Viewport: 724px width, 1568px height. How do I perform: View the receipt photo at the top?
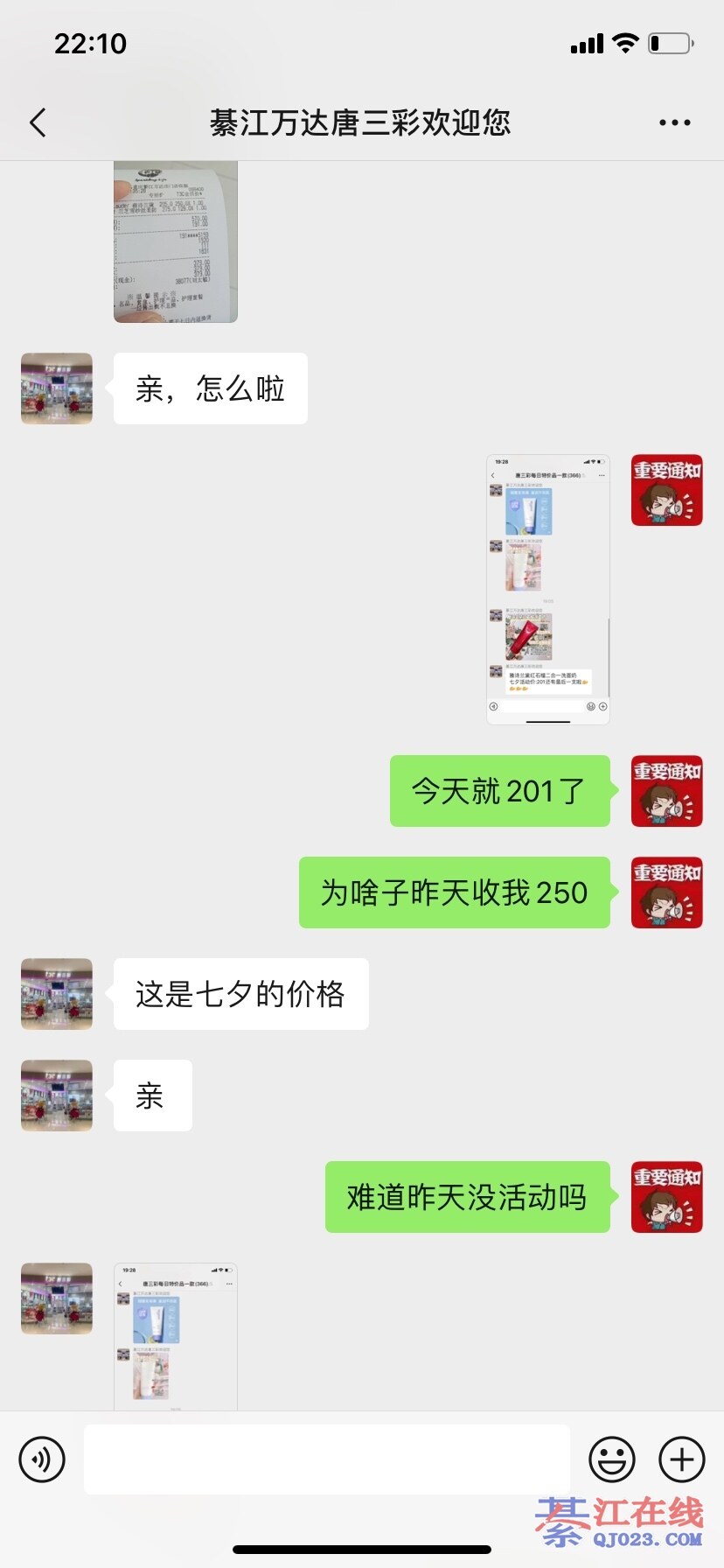click(175, 241)
